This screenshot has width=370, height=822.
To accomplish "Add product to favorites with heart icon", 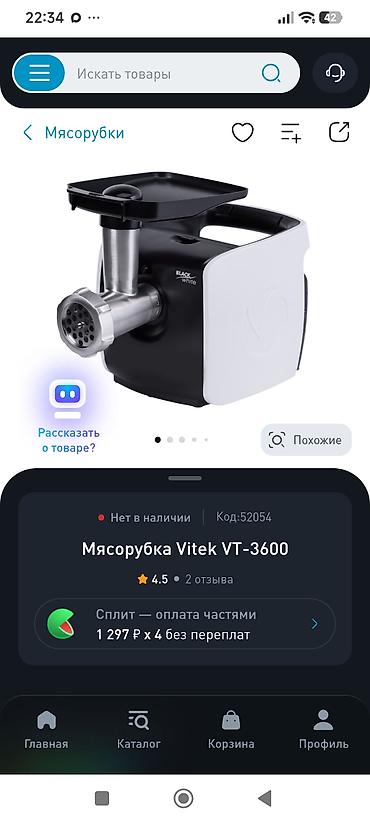I will (243, 133).
